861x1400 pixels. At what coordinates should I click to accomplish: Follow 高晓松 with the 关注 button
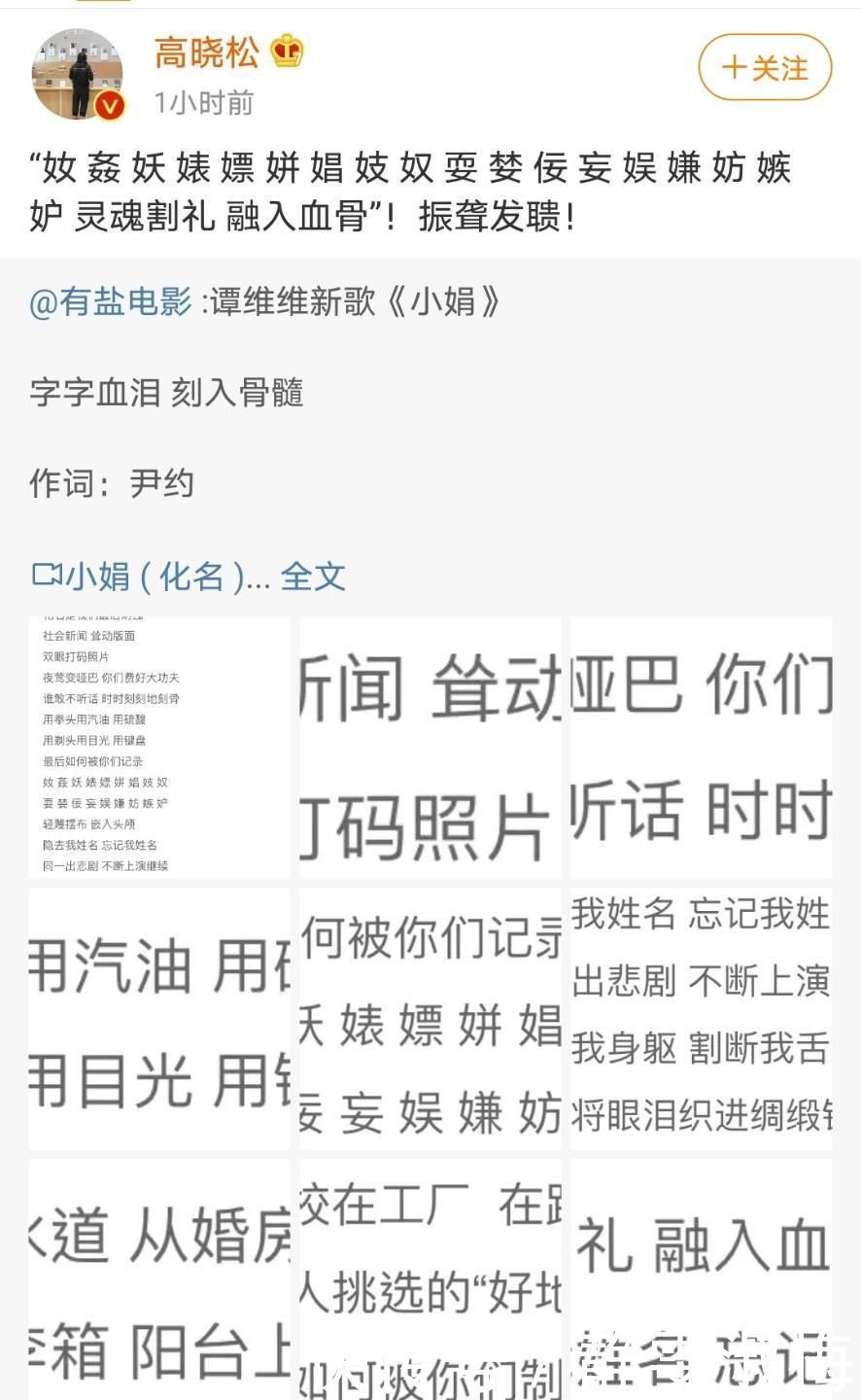tap(765, 68)
